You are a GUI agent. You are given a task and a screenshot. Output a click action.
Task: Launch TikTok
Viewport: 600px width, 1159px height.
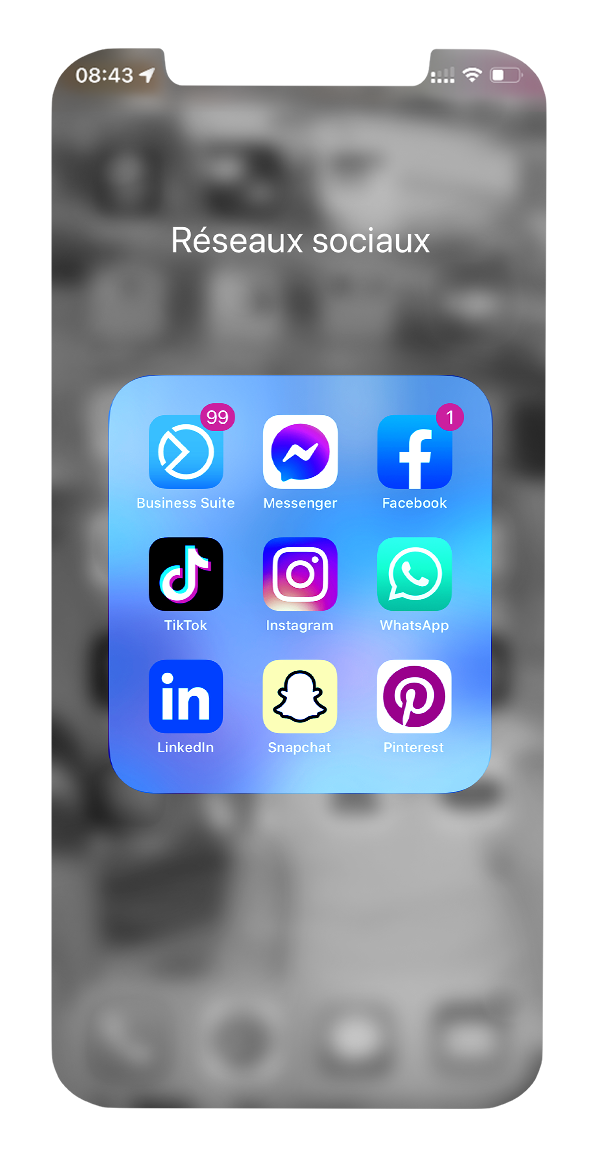tap(186, 574)
